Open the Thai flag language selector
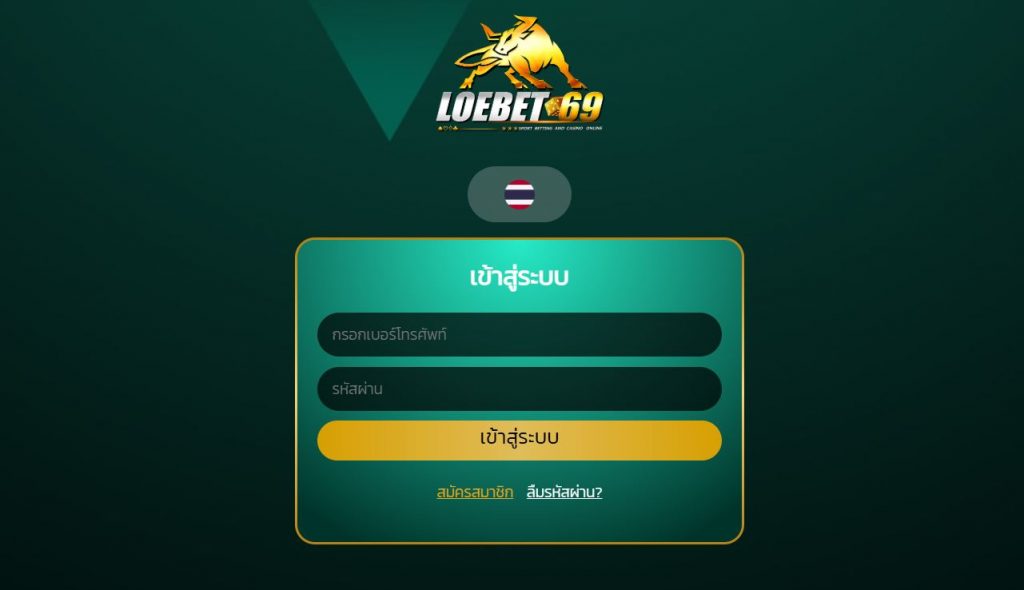 coord(519,194)
